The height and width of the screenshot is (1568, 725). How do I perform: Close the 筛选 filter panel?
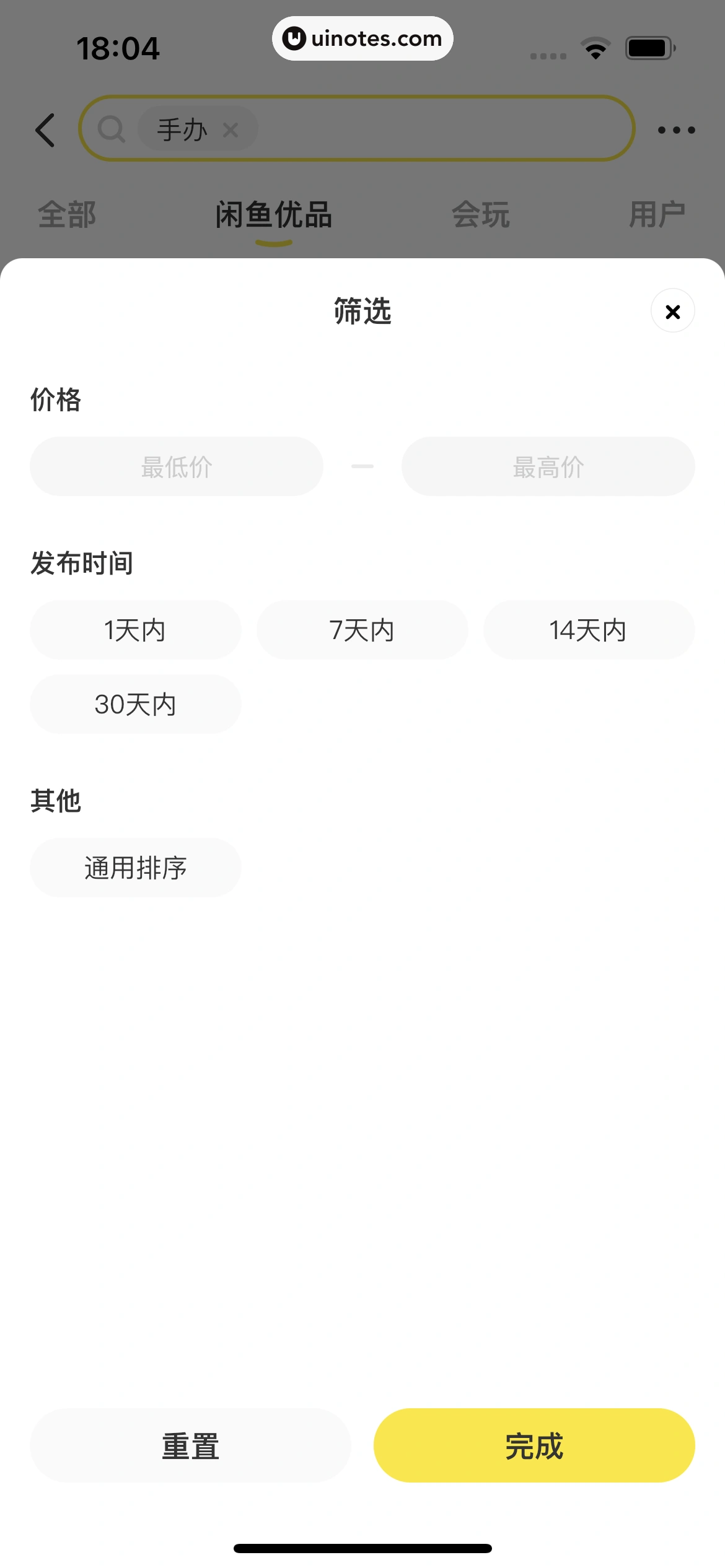[x=672, y=311]
